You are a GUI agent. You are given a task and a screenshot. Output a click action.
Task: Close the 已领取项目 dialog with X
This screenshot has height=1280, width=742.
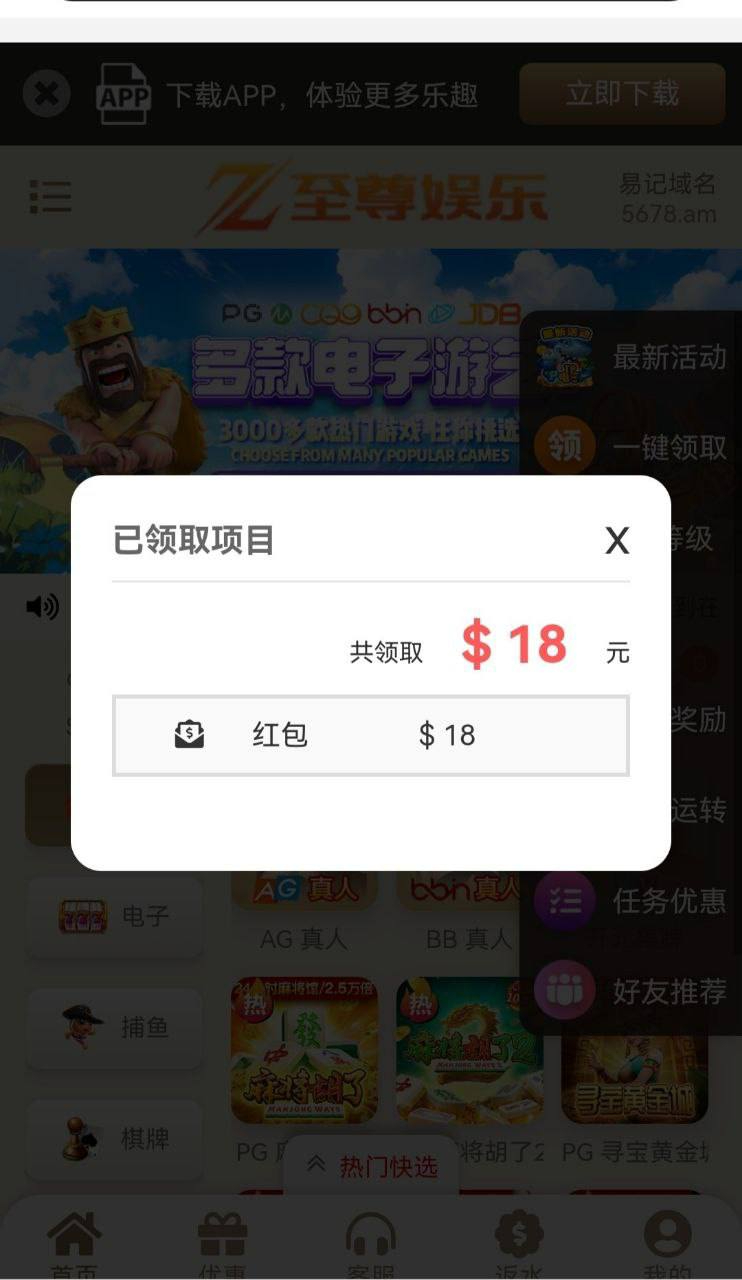pyautogui.click(x=617, y=541)
